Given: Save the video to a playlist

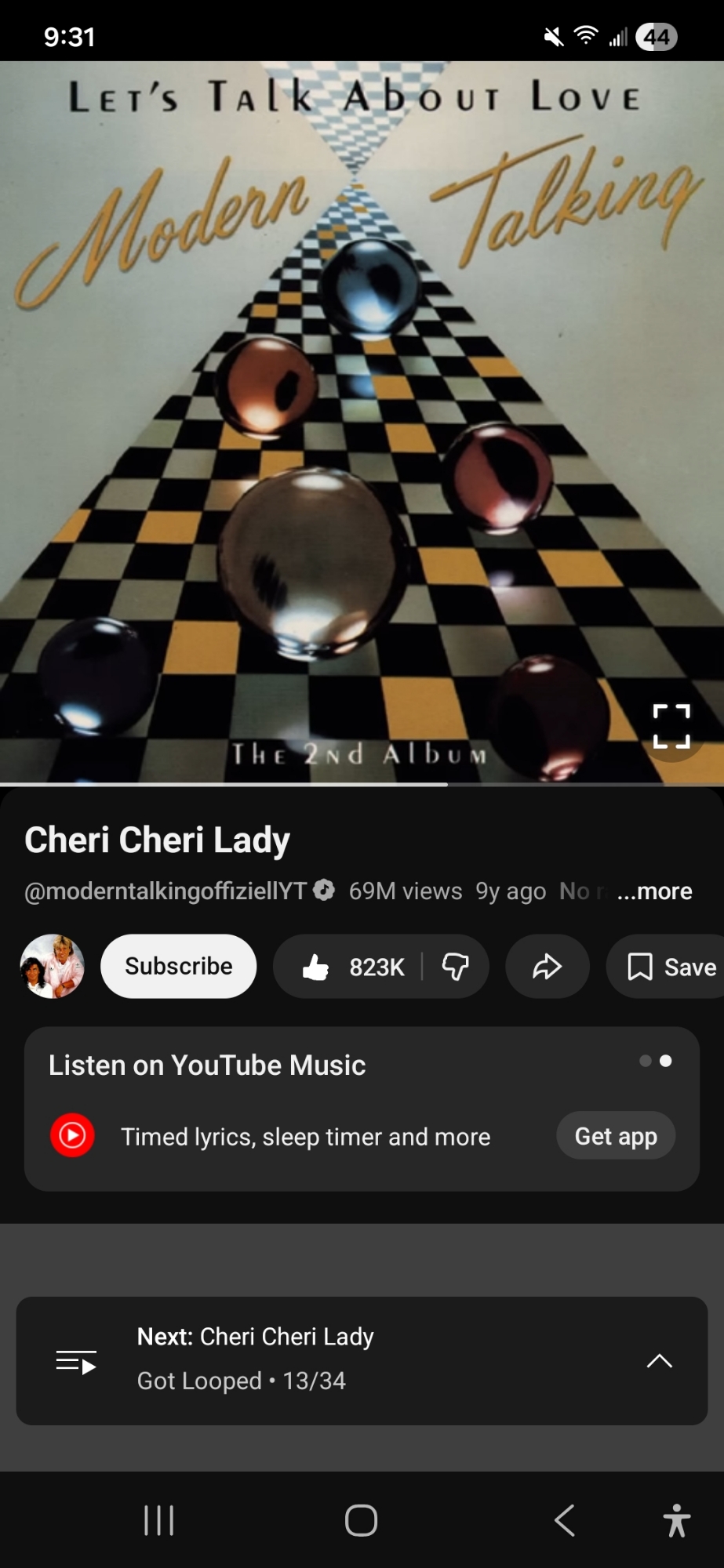Looking at the screenshot, I should pyautogui.click(x=671, y=967).
